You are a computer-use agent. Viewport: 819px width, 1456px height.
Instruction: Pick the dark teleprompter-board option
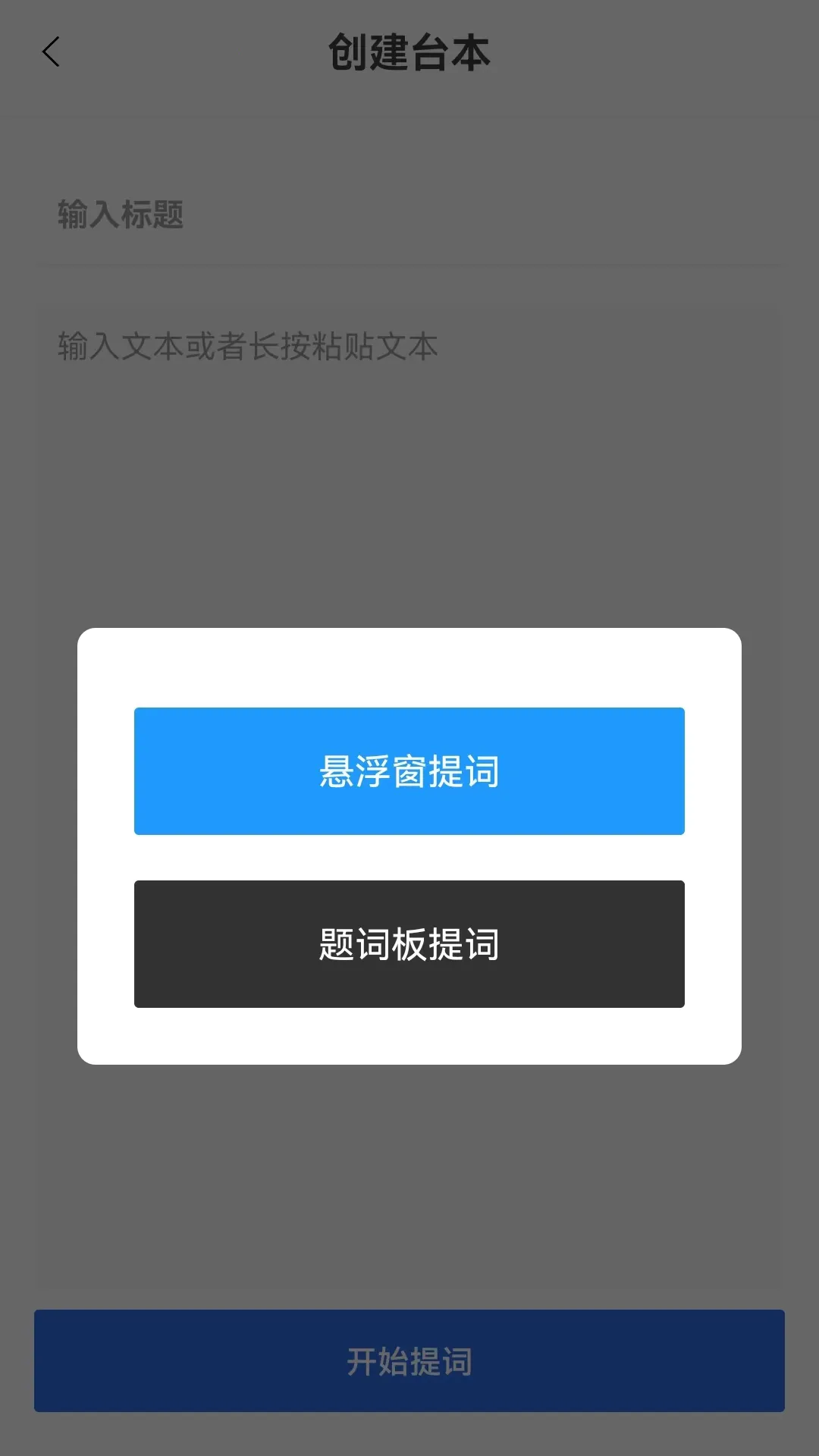pyautogui.click(x=409, y=944)
